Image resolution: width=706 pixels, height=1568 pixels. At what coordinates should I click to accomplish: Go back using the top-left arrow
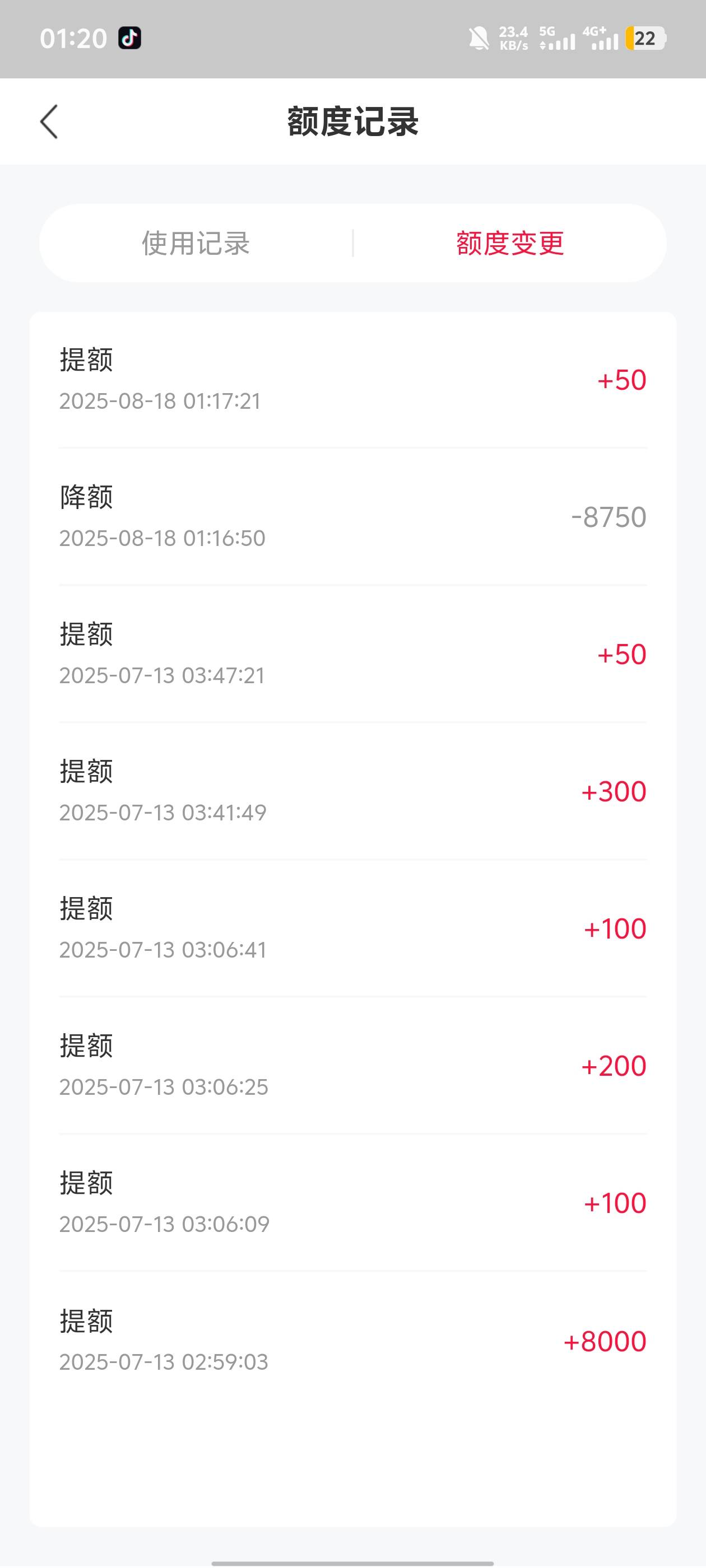(x=49, y=122)
